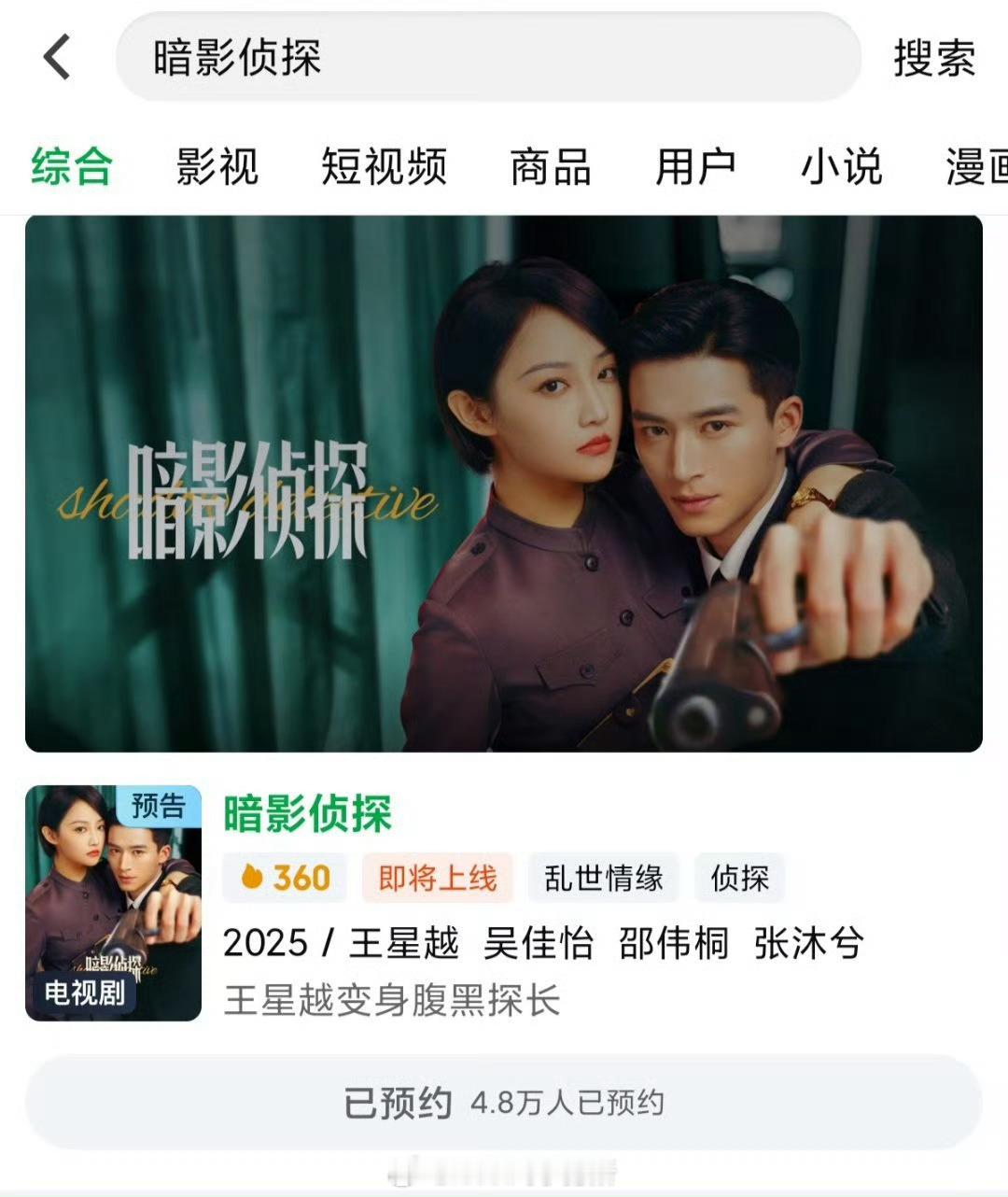Switch to the 用户 tab
Screen dimensions: 1008x1197
694,166
